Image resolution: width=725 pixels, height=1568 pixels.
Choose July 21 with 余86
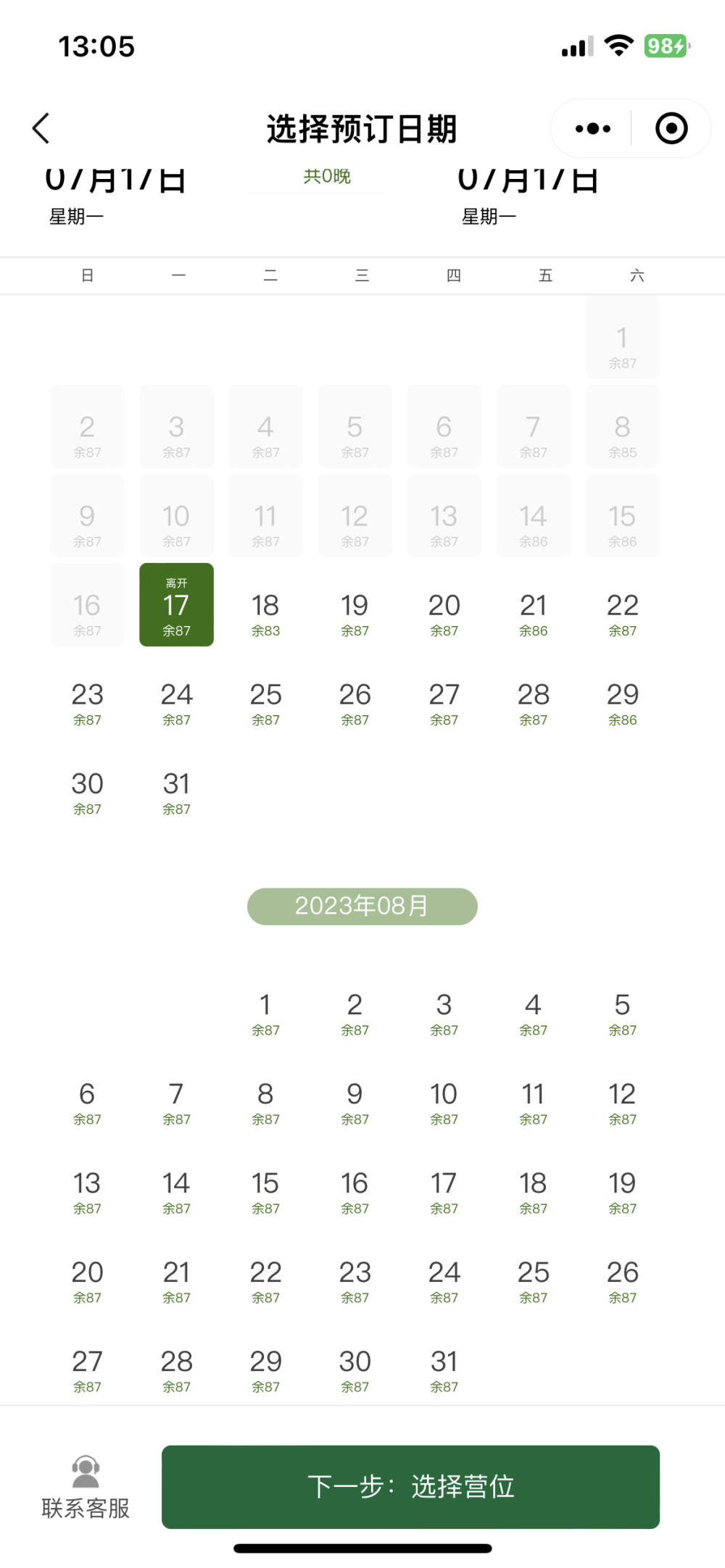(x=533, y=614)
